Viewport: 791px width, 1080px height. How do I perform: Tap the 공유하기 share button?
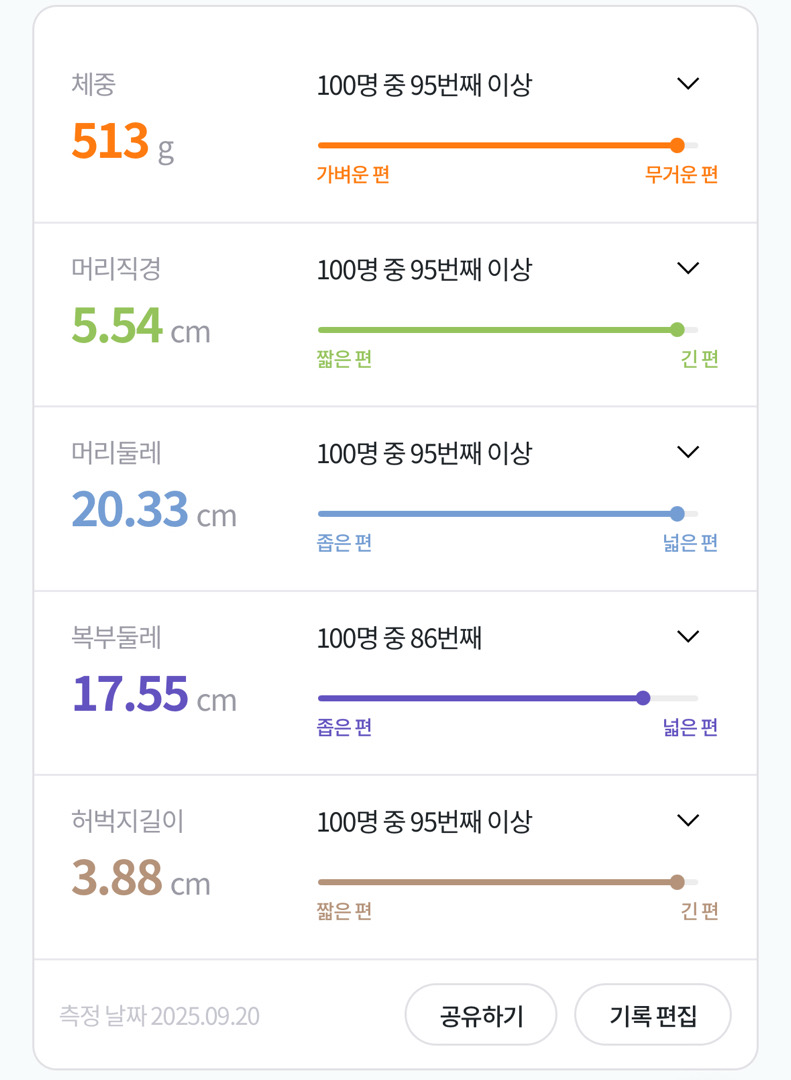481,1016
